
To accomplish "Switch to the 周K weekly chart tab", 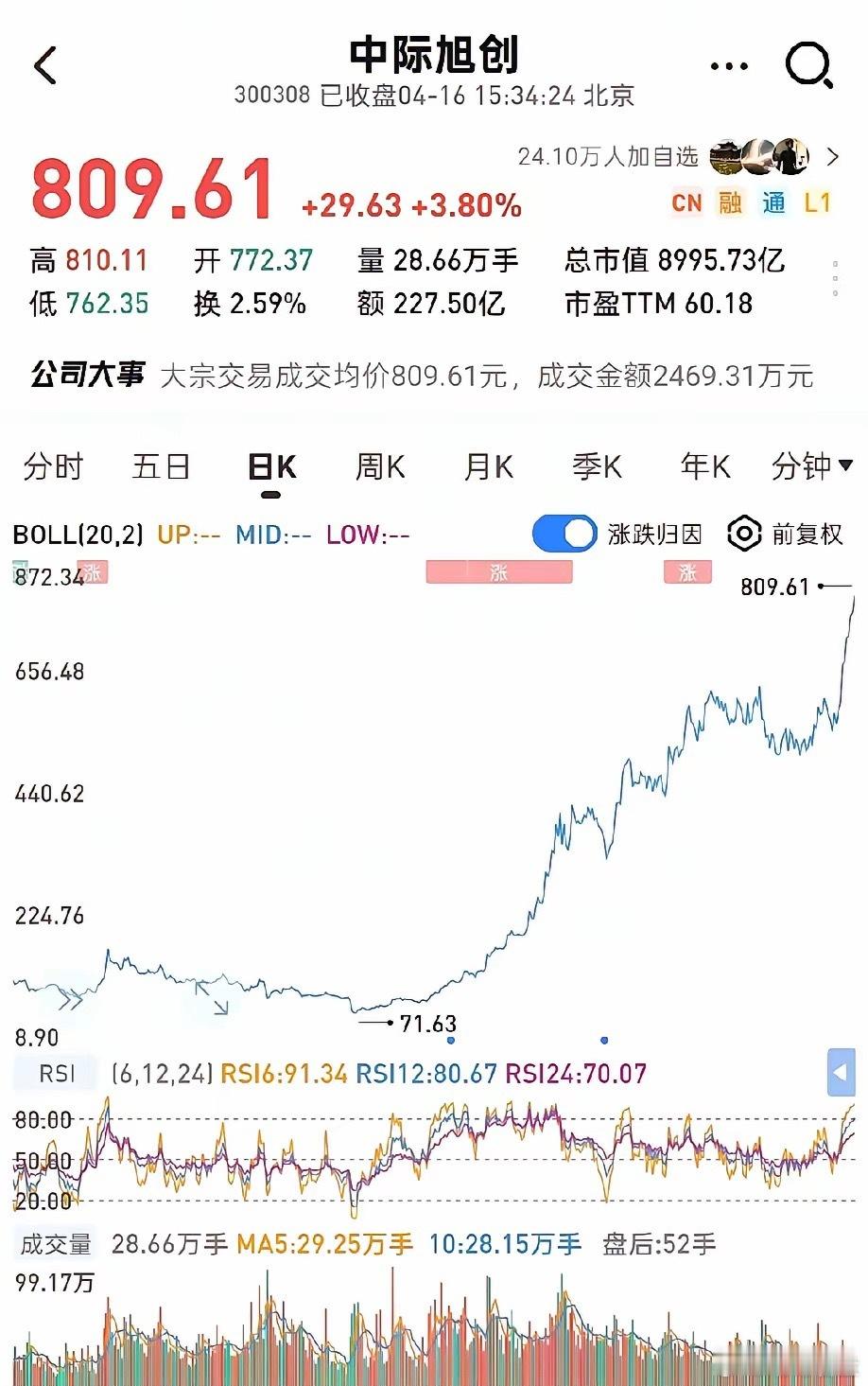I will (377, 466).
